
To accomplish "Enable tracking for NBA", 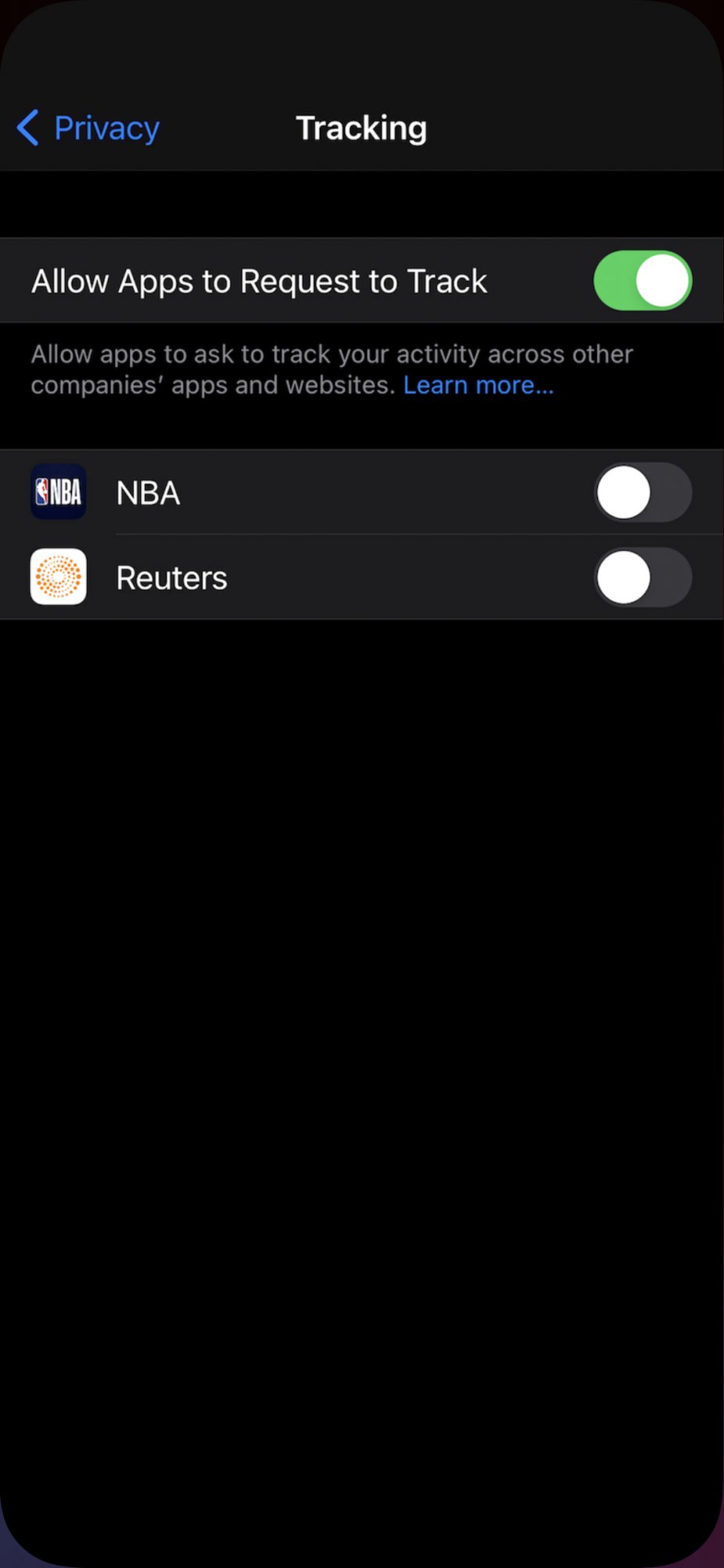I will pos(642,493).
